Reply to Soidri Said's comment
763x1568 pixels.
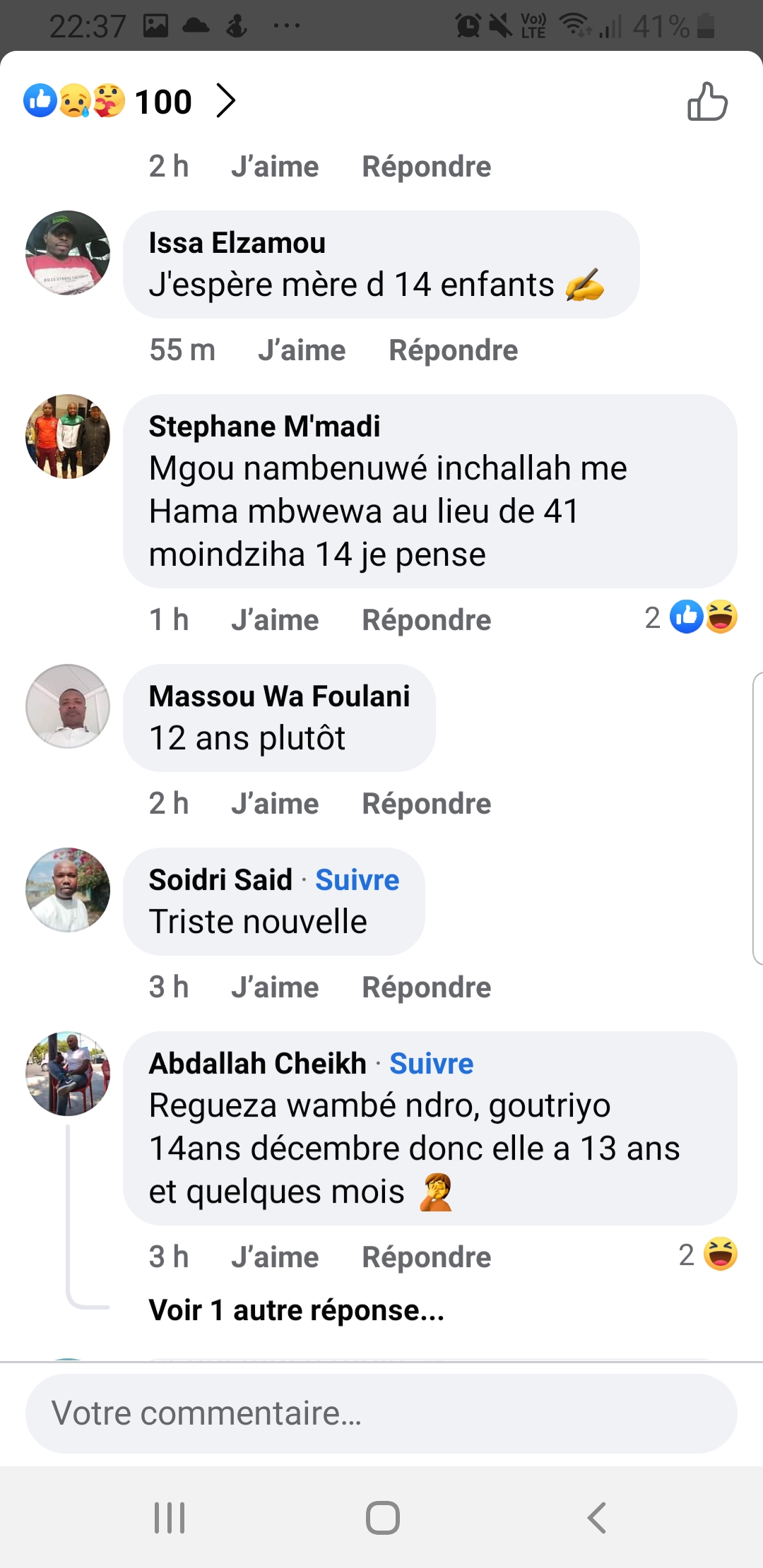point(426,987)
